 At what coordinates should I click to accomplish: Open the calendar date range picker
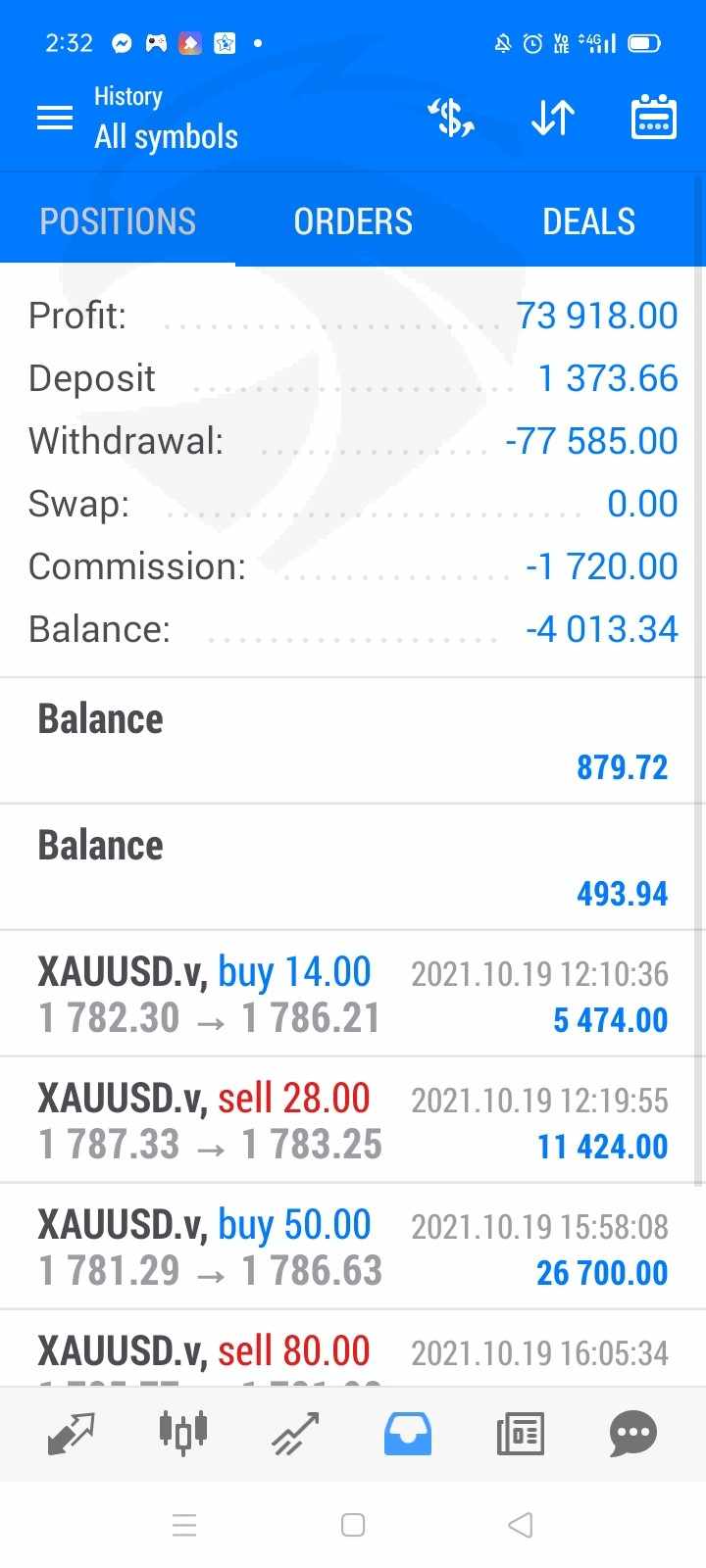653,119
